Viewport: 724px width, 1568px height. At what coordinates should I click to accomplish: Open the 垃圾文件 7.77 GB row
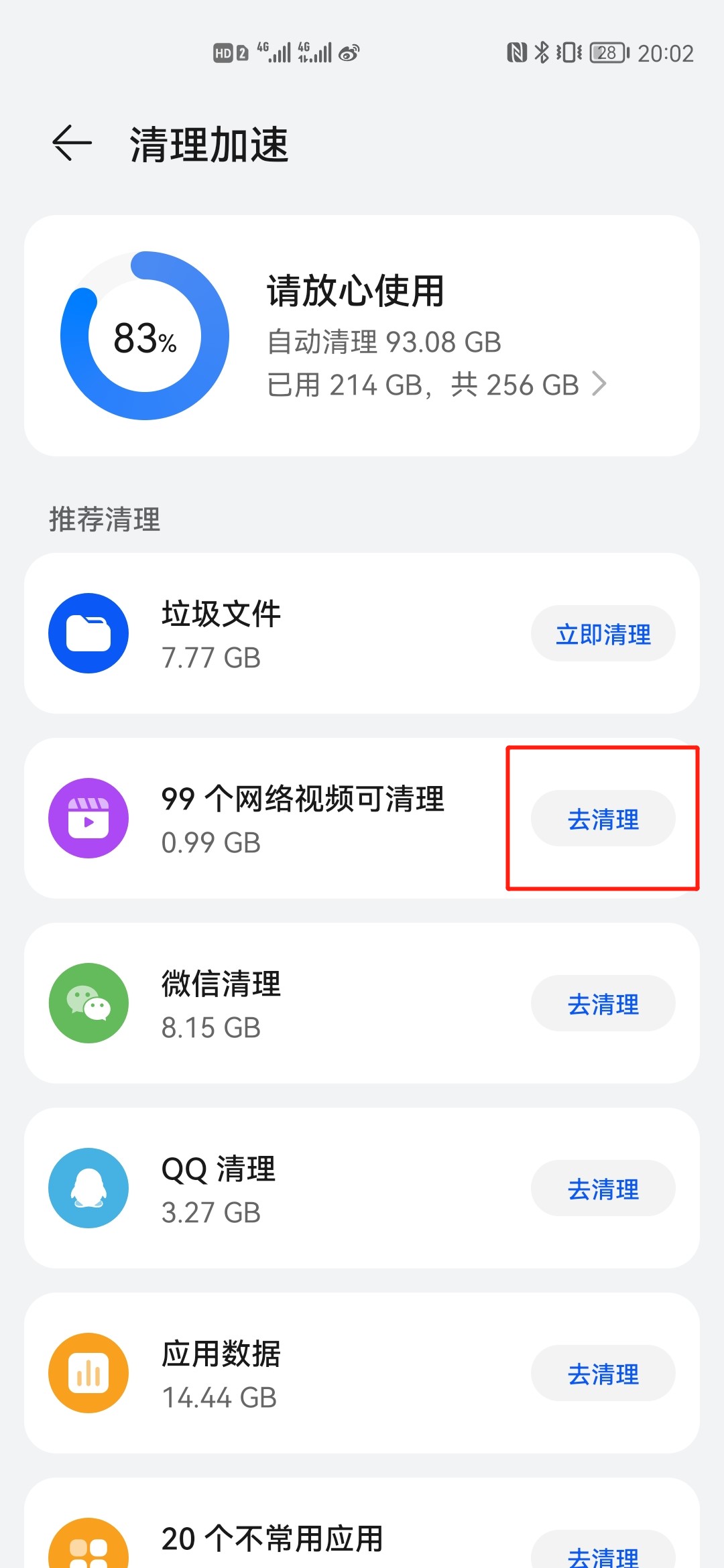coord(362,633)
